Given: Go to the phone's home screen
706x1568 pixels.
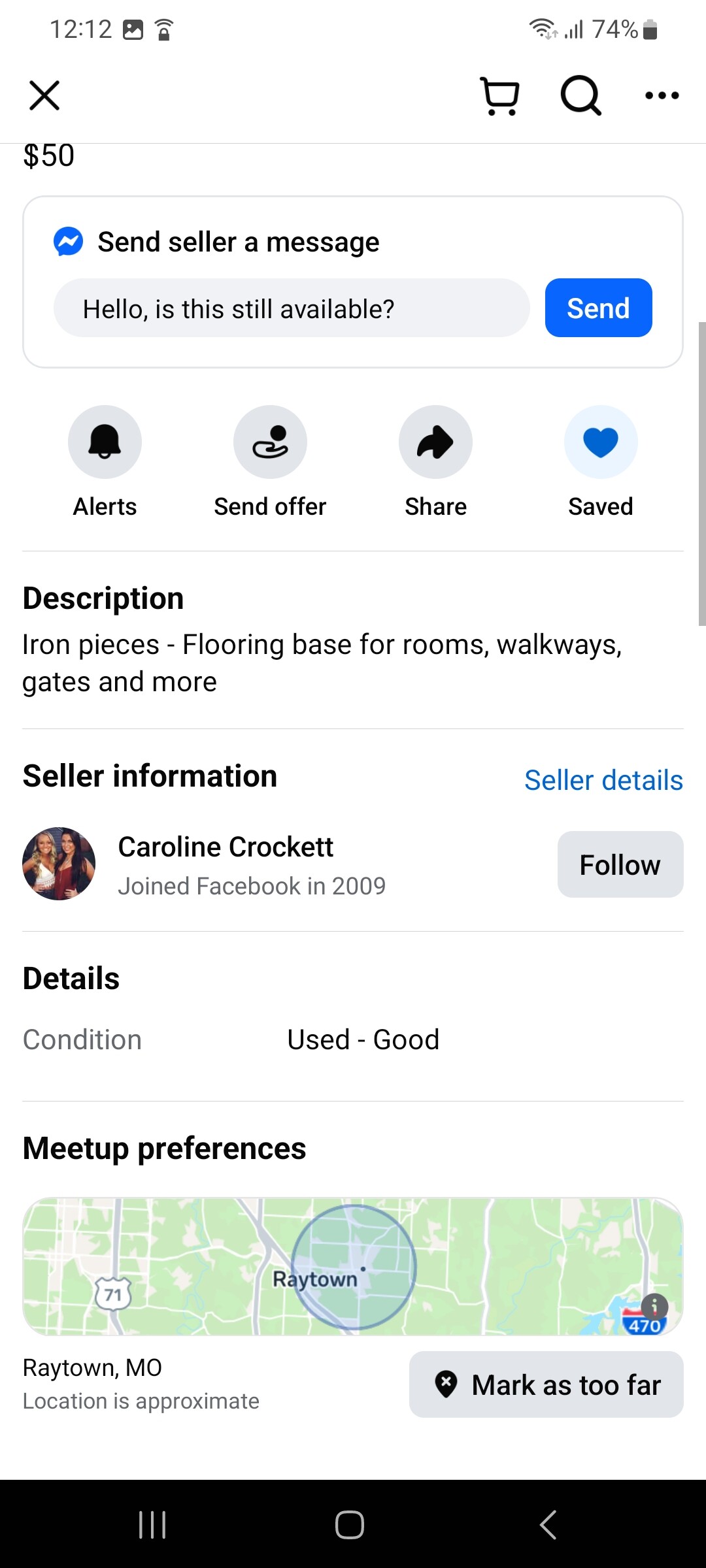Looking at the screenshot, I should coord(350,1525).
